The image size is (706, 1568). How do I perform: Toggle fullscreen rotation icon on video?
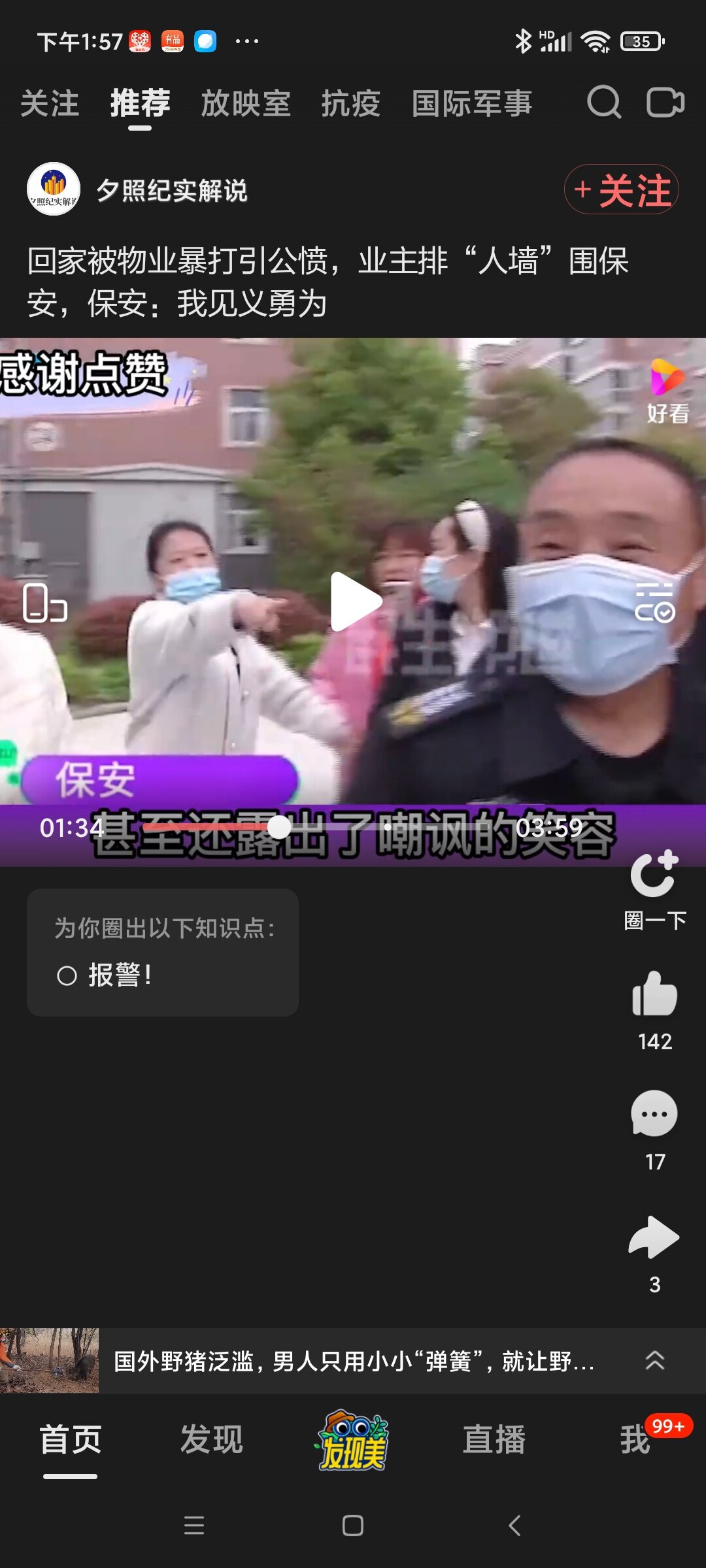point(44,602)
